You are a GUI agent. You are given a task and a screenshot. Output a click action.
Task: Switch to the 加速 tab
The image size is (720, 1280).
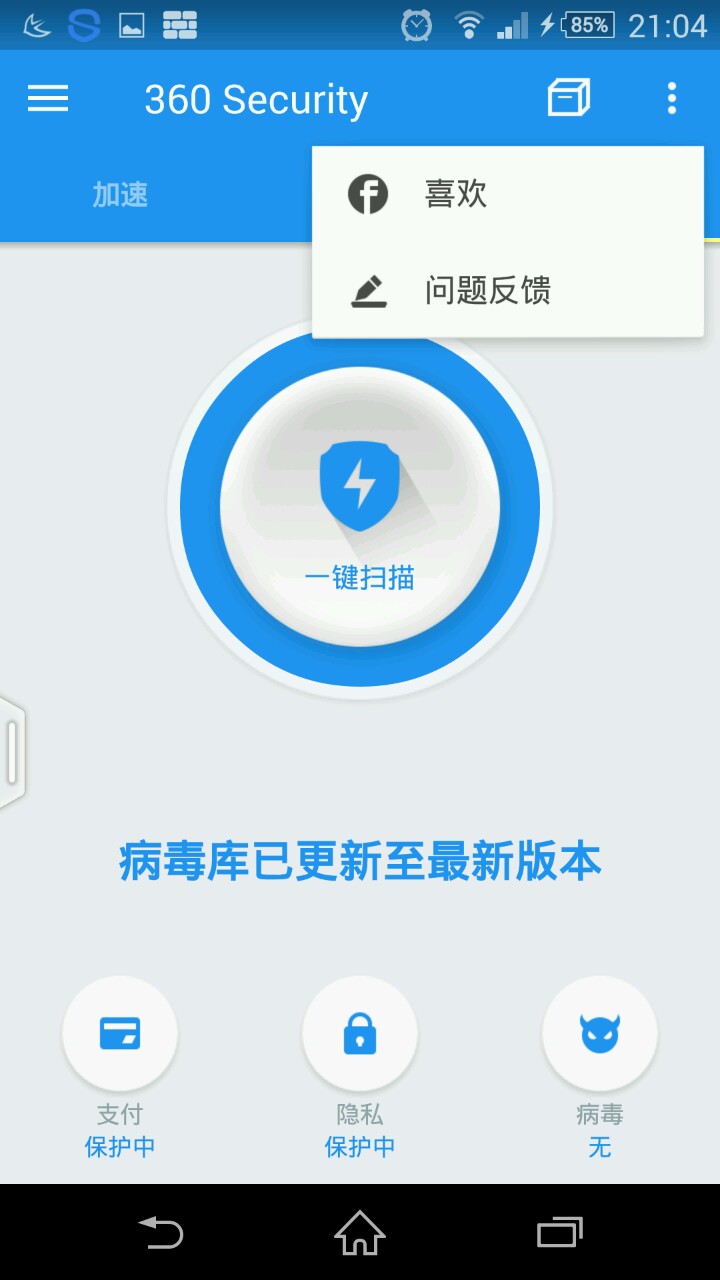point(120,195)
